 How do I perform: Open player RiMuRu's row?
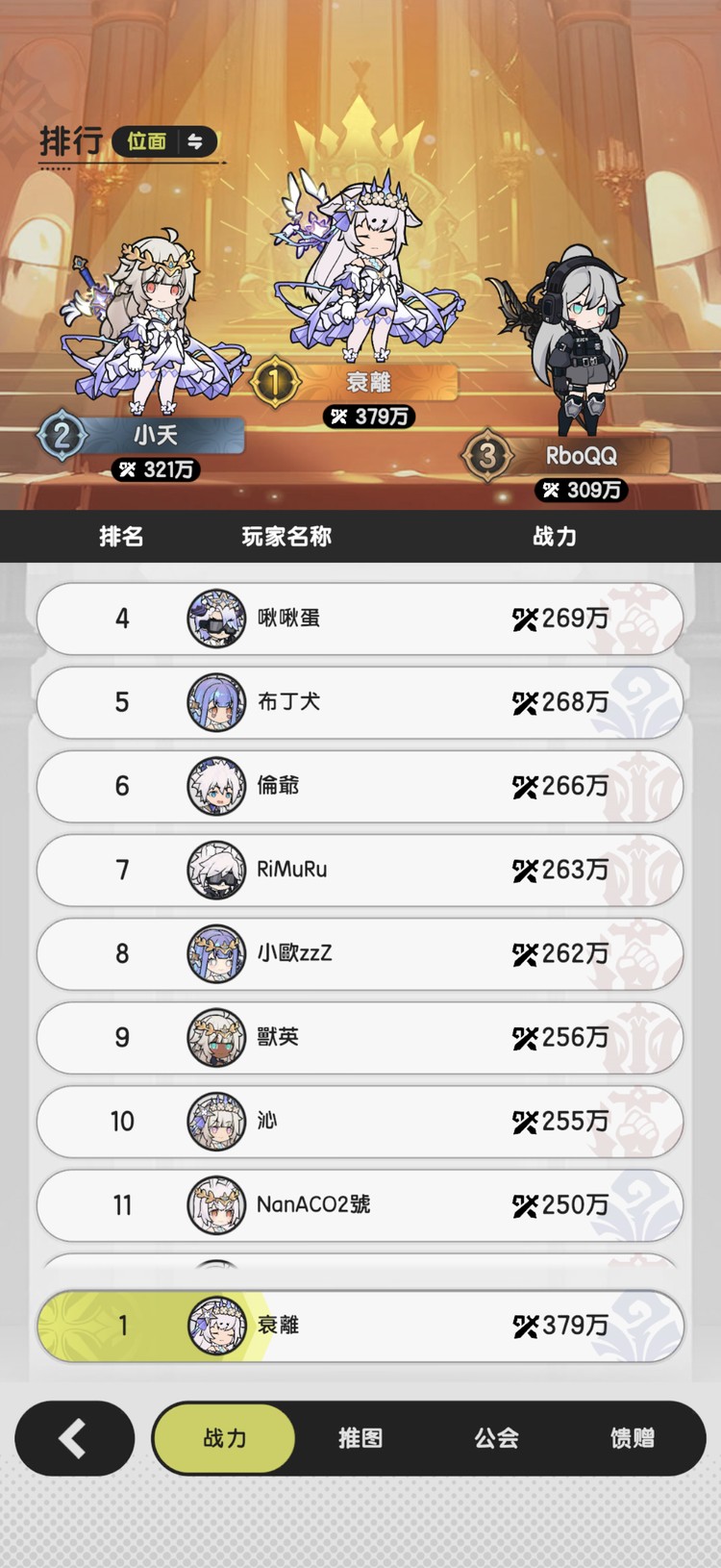[x=360, y=870]
